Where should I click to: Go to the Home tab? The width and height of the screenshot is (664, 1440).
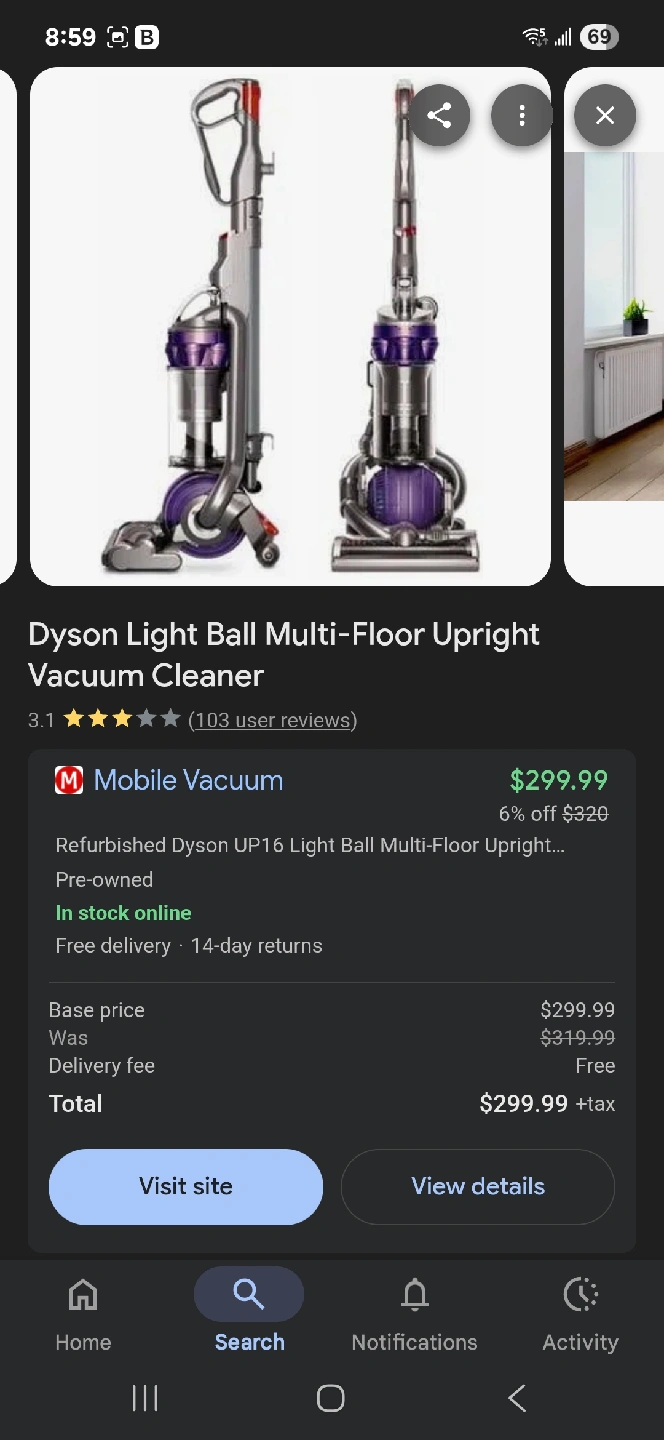pyautogui.click(x=83, y=1314)
